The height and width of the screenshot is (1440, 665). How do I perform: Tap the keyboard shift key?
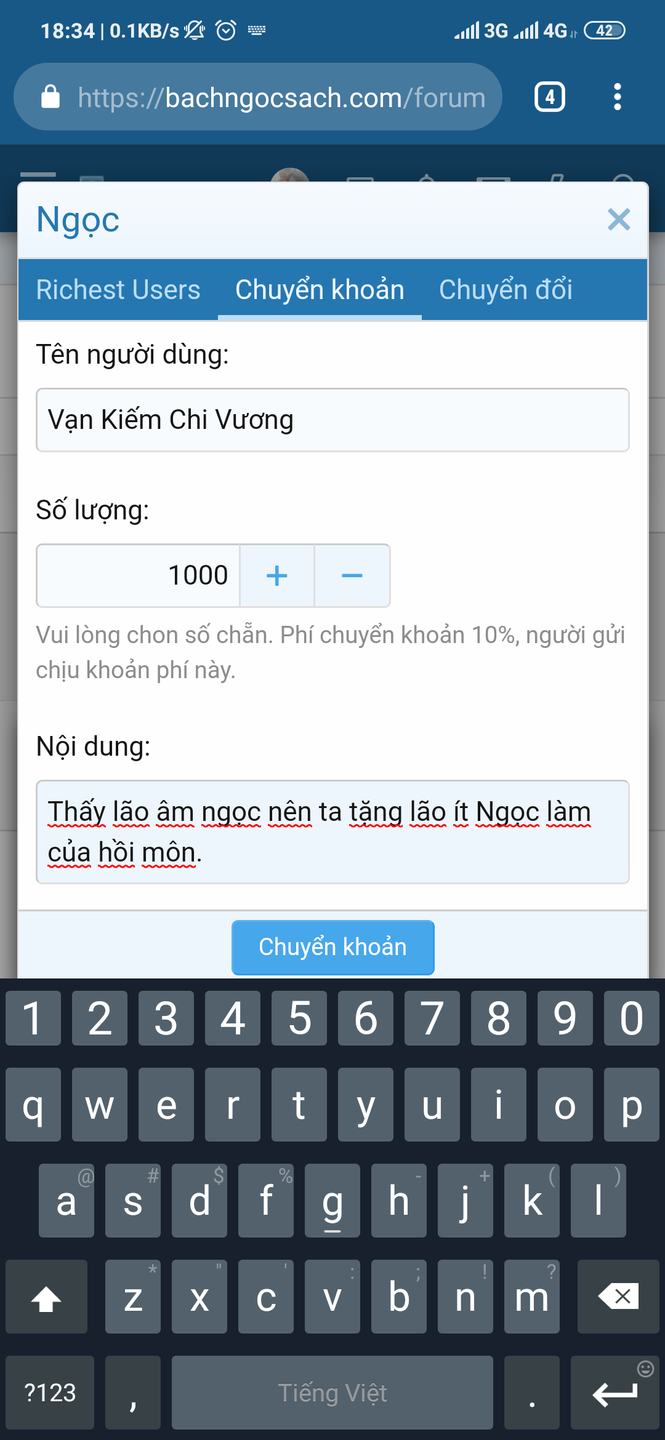(x=46, y=1298)
